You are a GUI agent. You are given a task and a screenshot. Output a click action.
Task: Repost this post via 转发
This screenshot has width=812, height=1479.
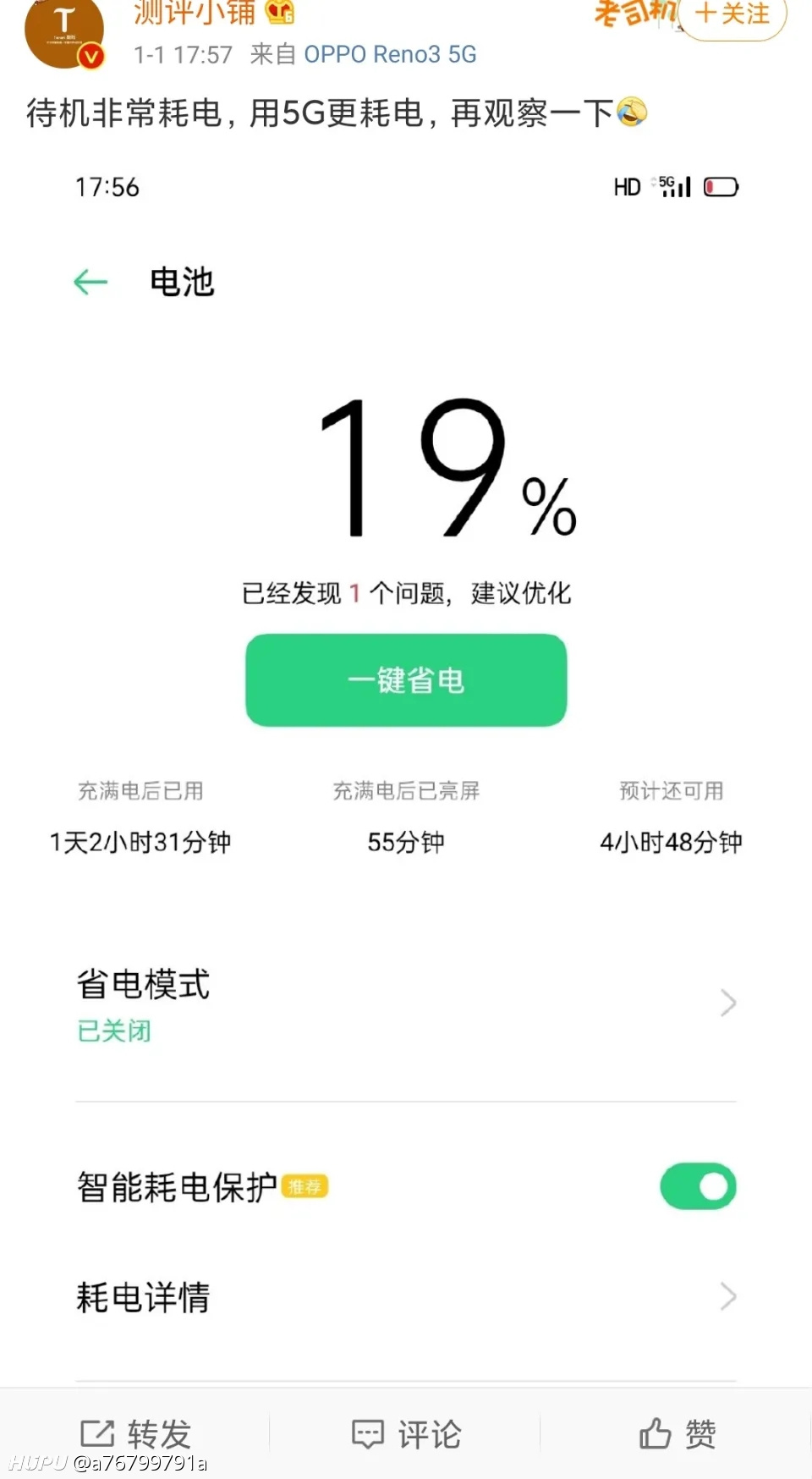click(135, 1433)
